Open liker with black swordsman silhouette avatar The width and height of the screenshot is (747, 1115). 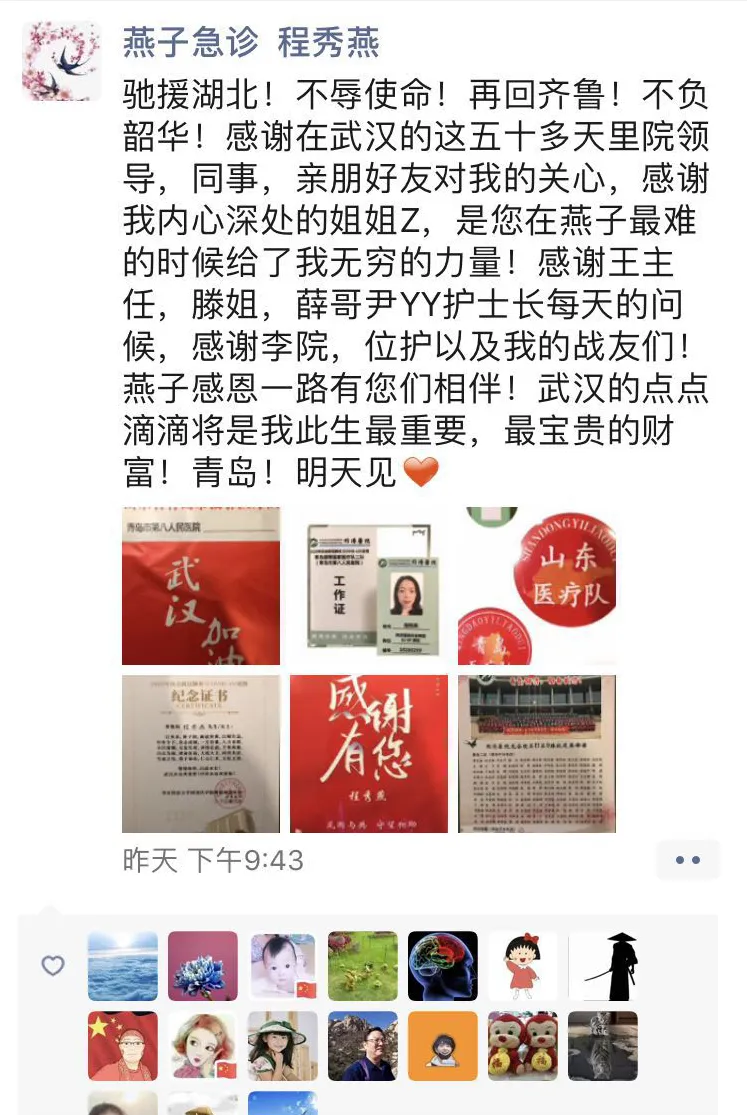point(603,966)
